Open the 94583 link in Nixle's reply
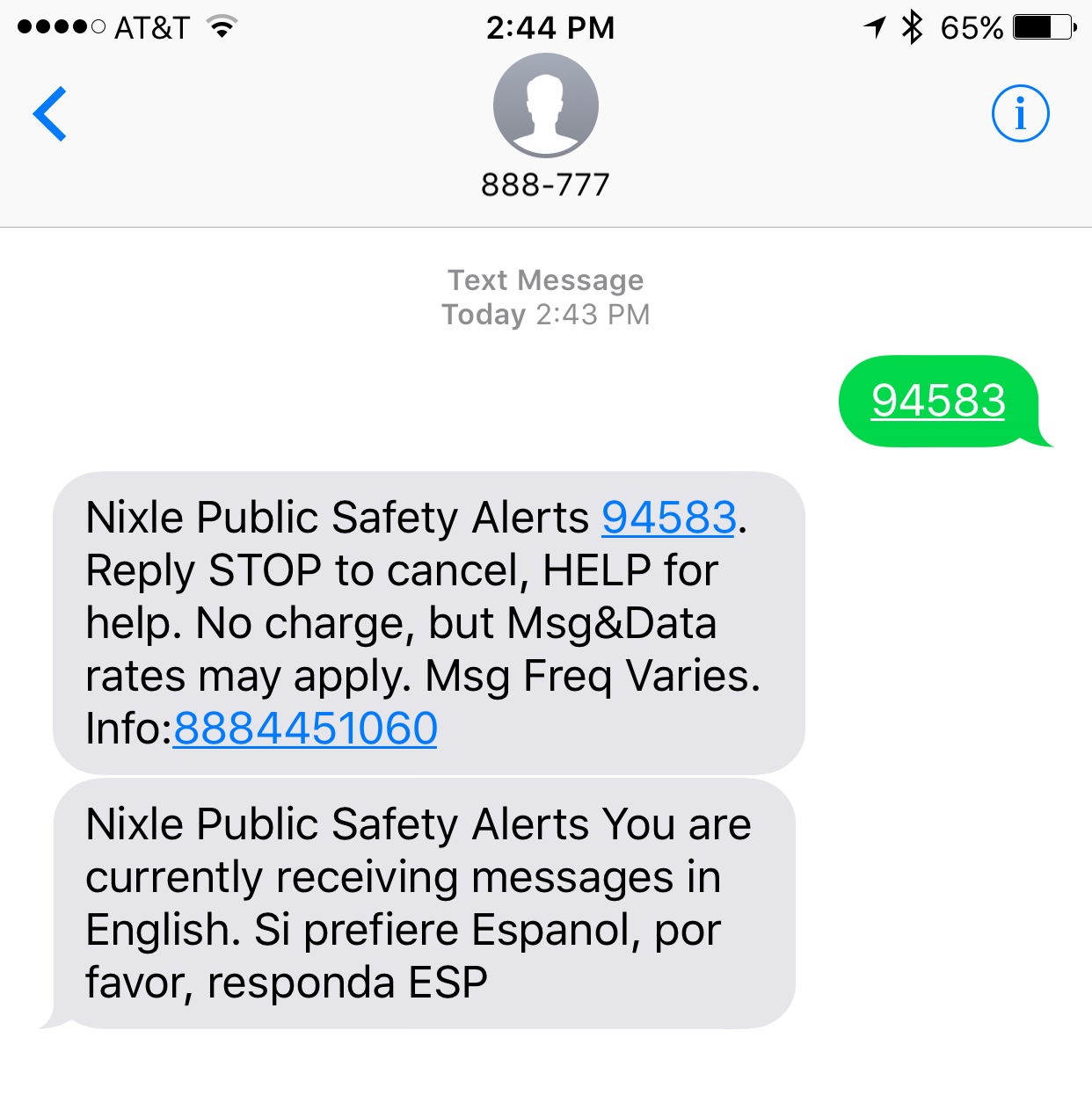This screenshot has height=1110, width=1092. coord(668,518)
